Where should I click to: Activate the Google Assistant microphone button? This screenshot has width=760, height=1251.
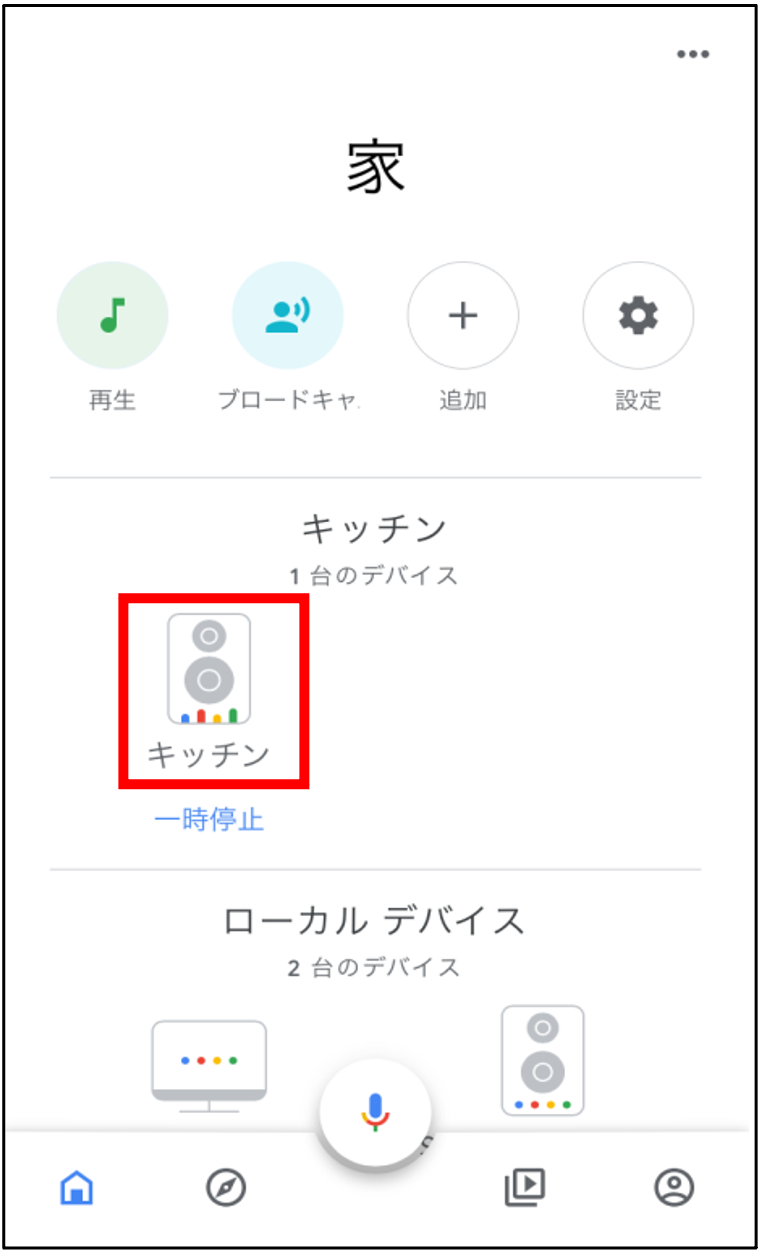[375, 1108]
